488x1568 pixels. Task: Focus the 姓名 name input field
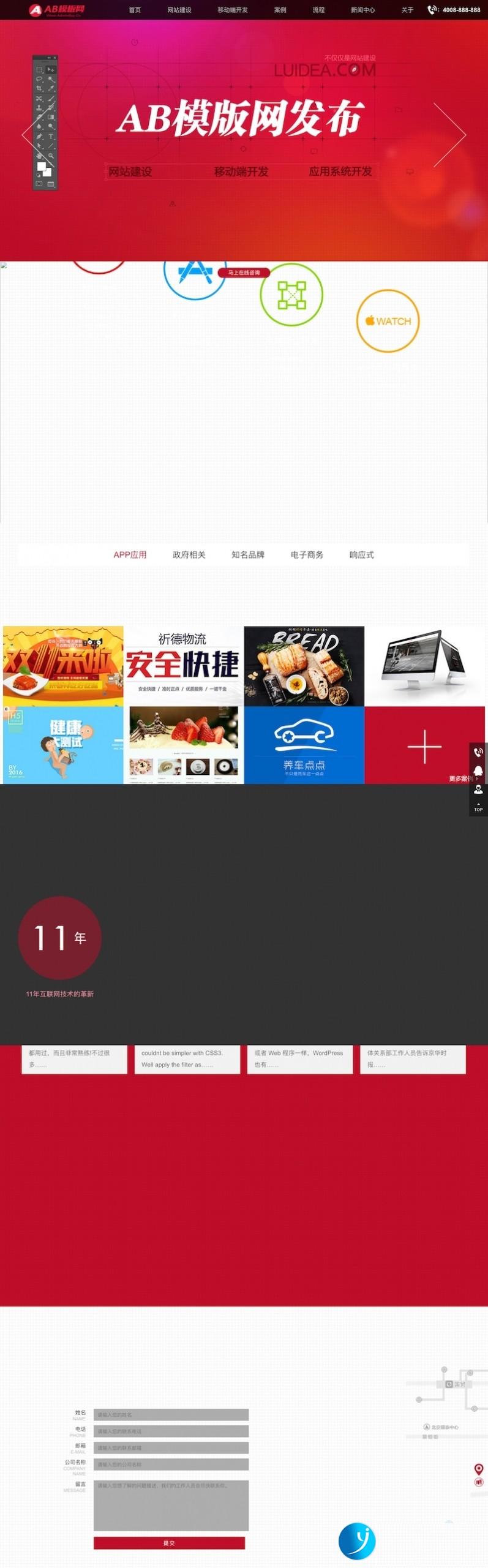(x=171, y=1415)
